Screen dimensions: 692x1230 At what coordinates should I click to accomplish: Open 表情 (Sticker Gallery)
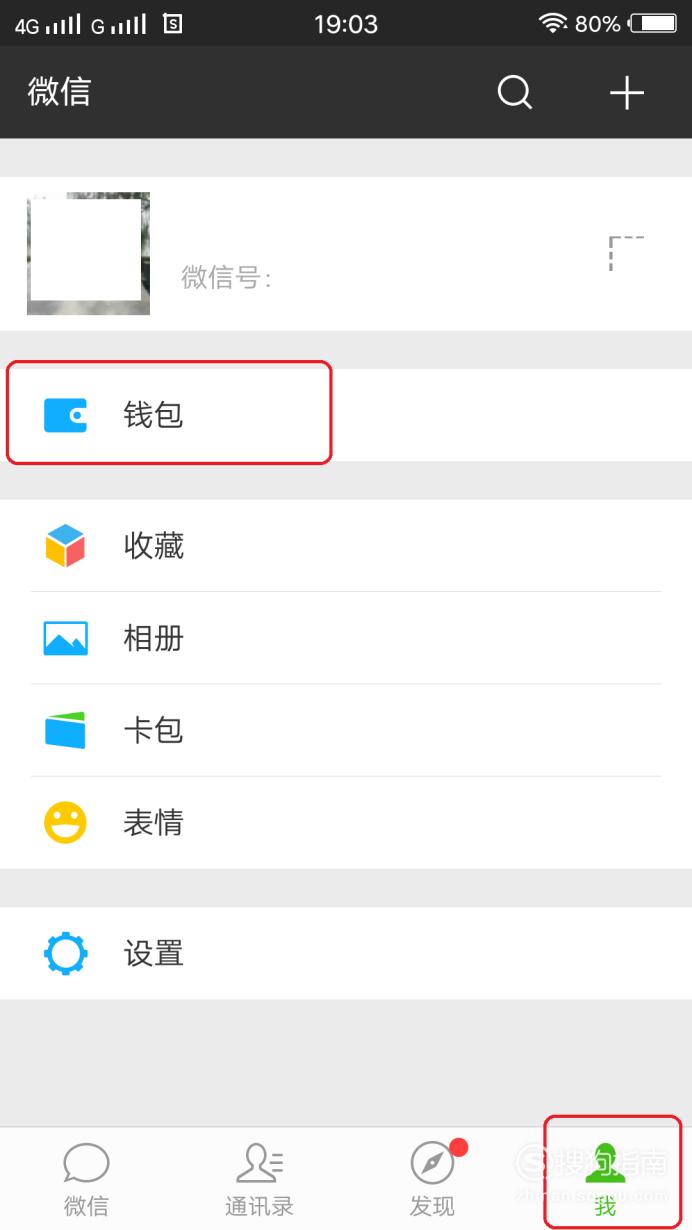pyautogui.click(x=154, y=823)
